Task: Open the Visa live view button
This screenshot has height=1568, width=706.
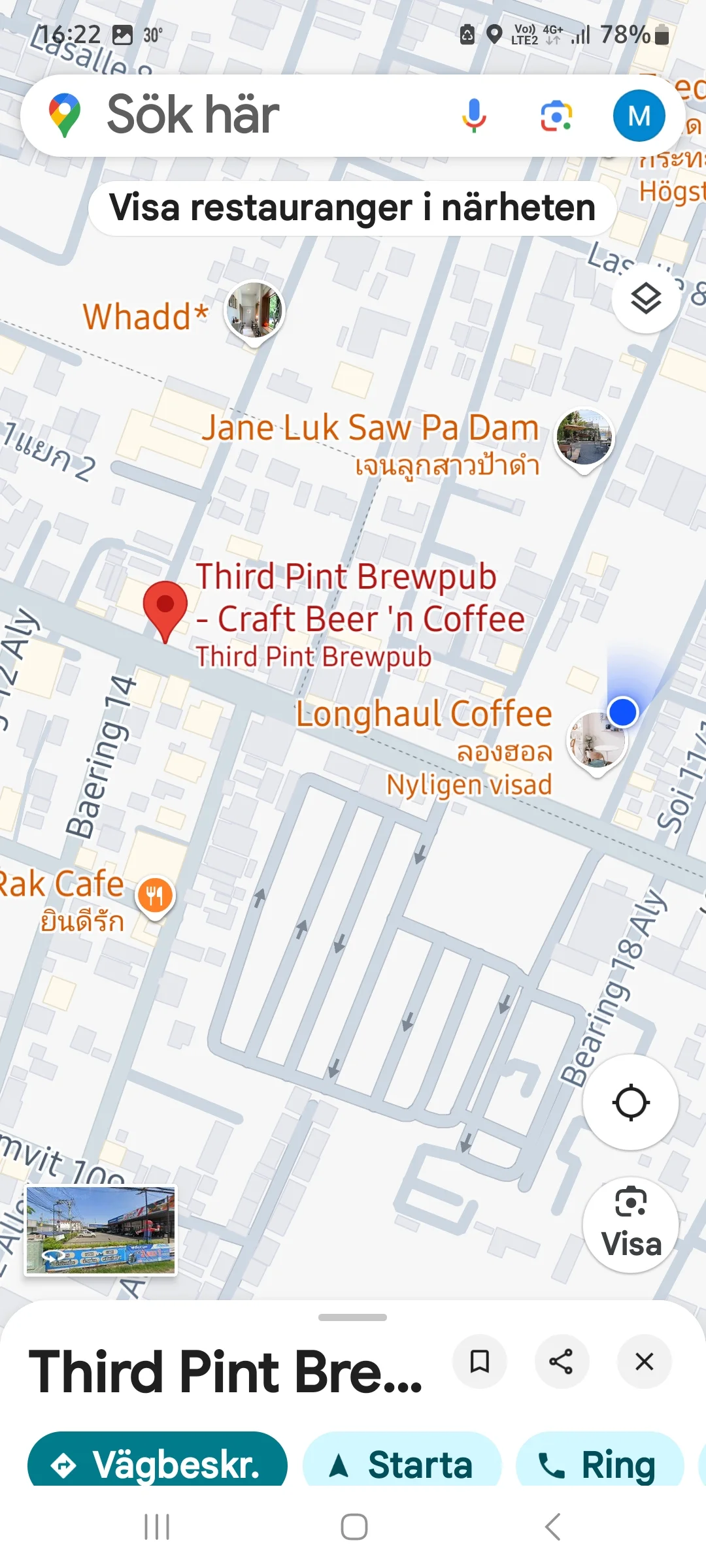Action: [631, 1225]
